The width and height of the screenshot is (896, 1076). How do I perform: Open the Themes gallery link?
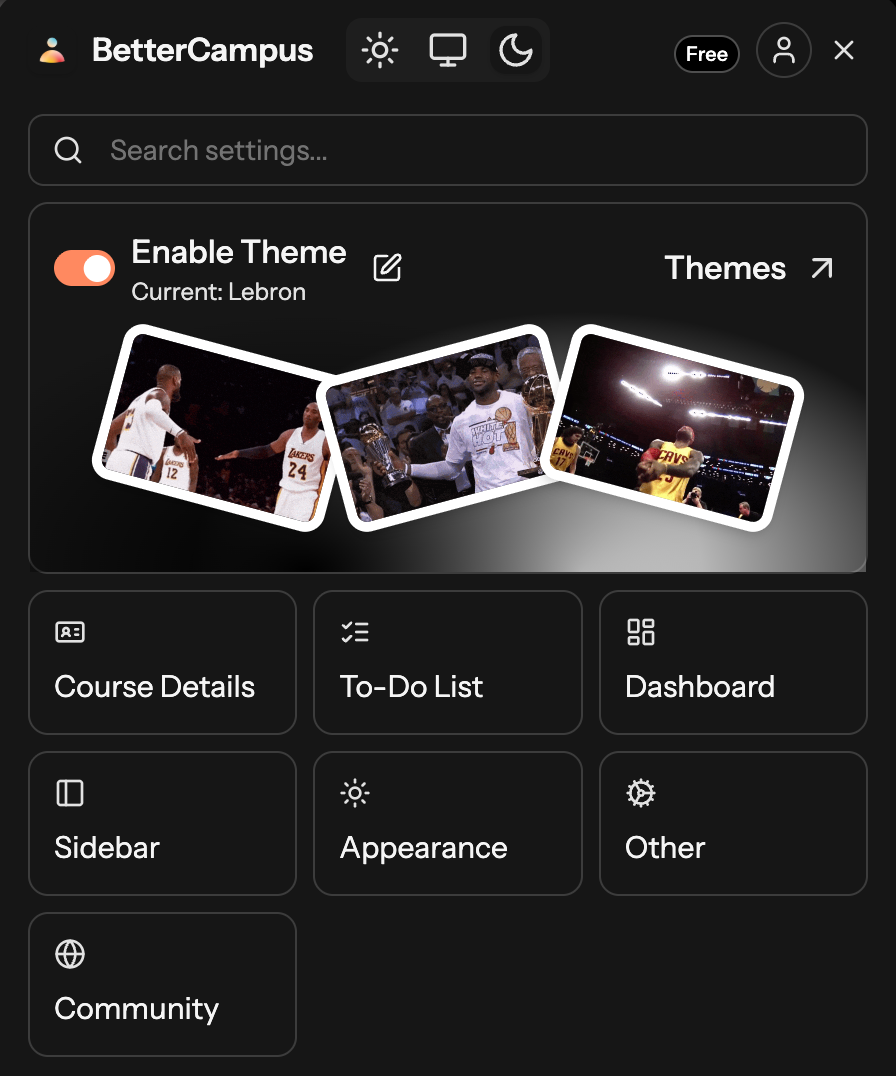pyautogui.click(x=748, y=268)
